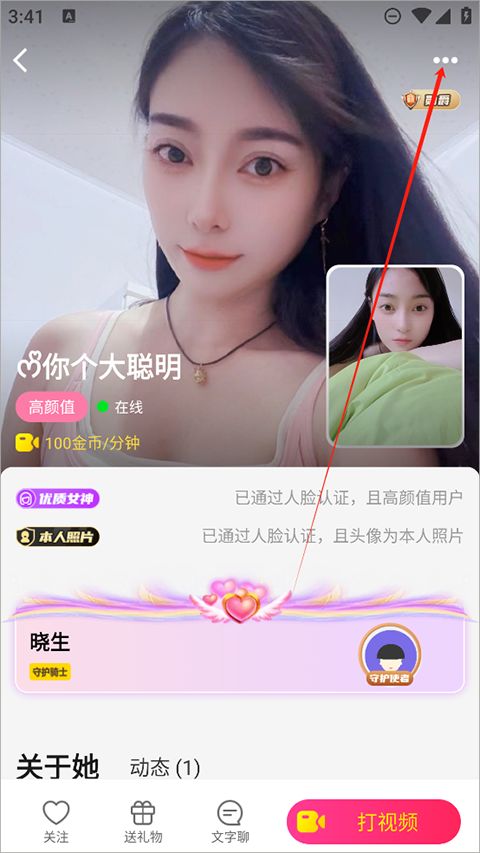Start a text chat with 文字聊
Screen dimensions: 480x853
click(x=230, y=821)
